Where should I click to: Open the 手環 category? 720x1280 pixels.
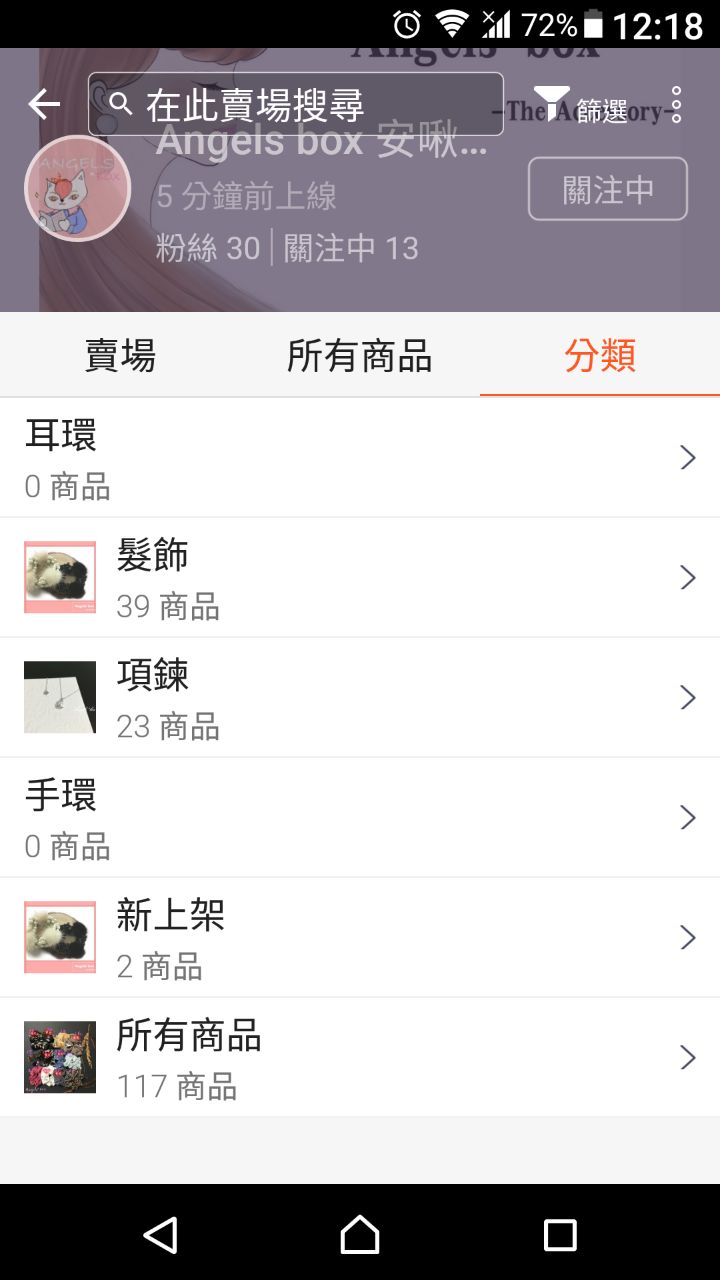pyautogui.click(x=360, y=818)
